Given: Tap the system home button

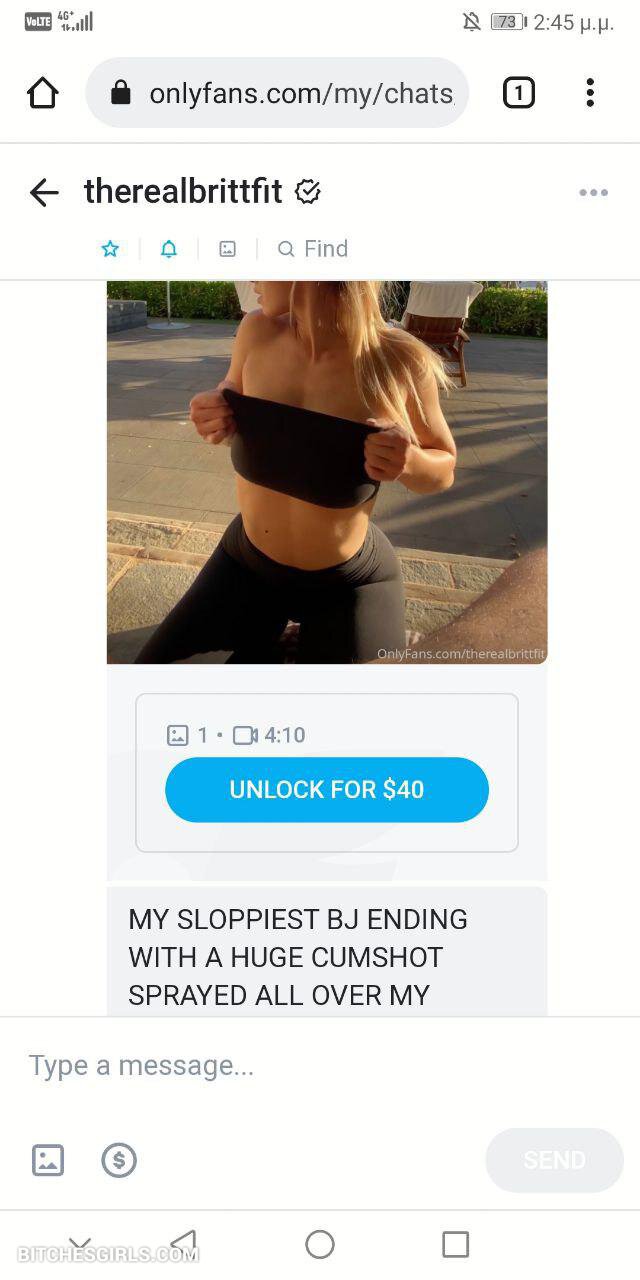Looking at the screenshot, I should coord(320,1244).
